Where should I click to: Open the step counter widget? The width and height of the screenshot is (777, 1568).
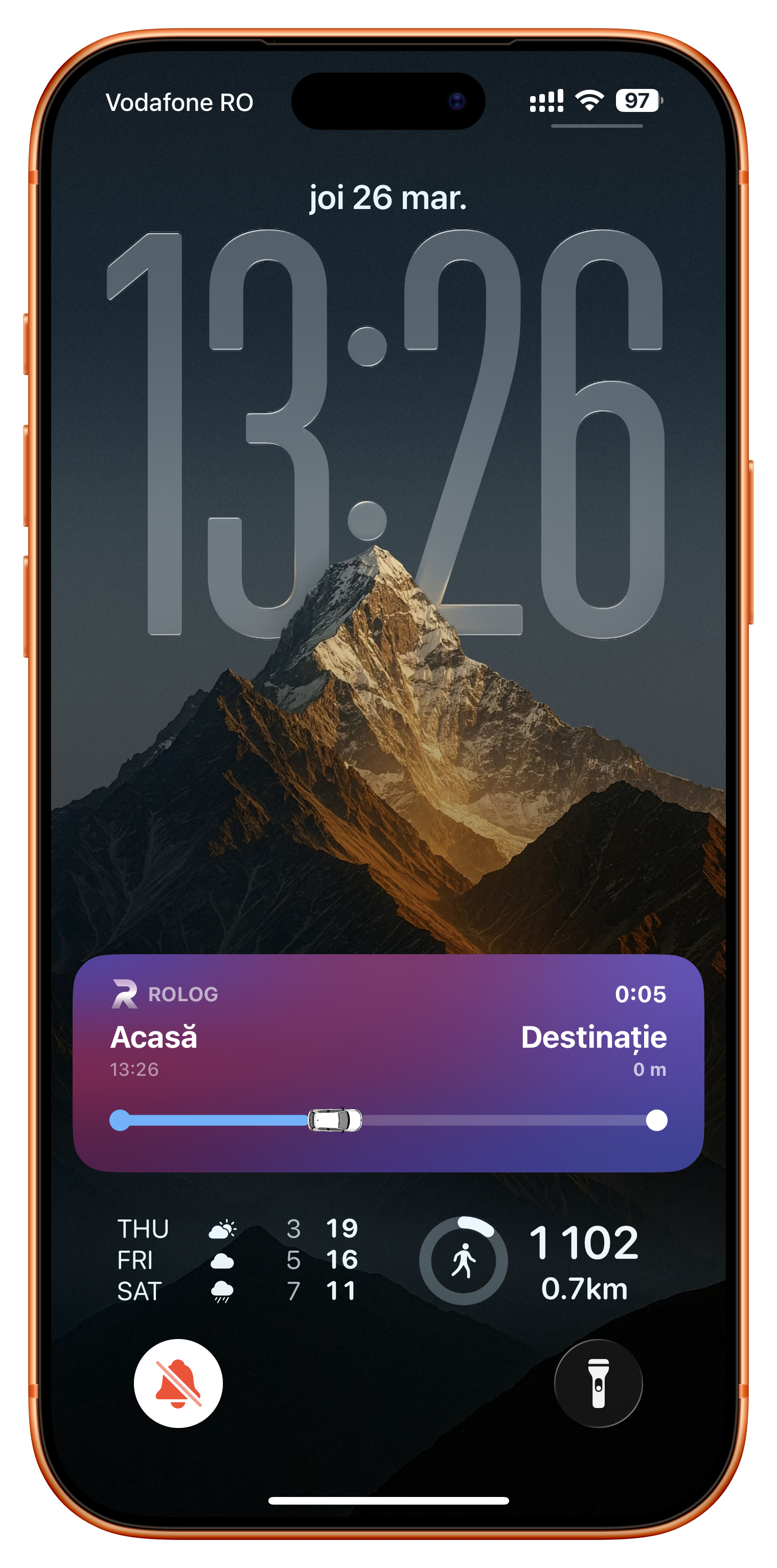tap(530, 1259)
